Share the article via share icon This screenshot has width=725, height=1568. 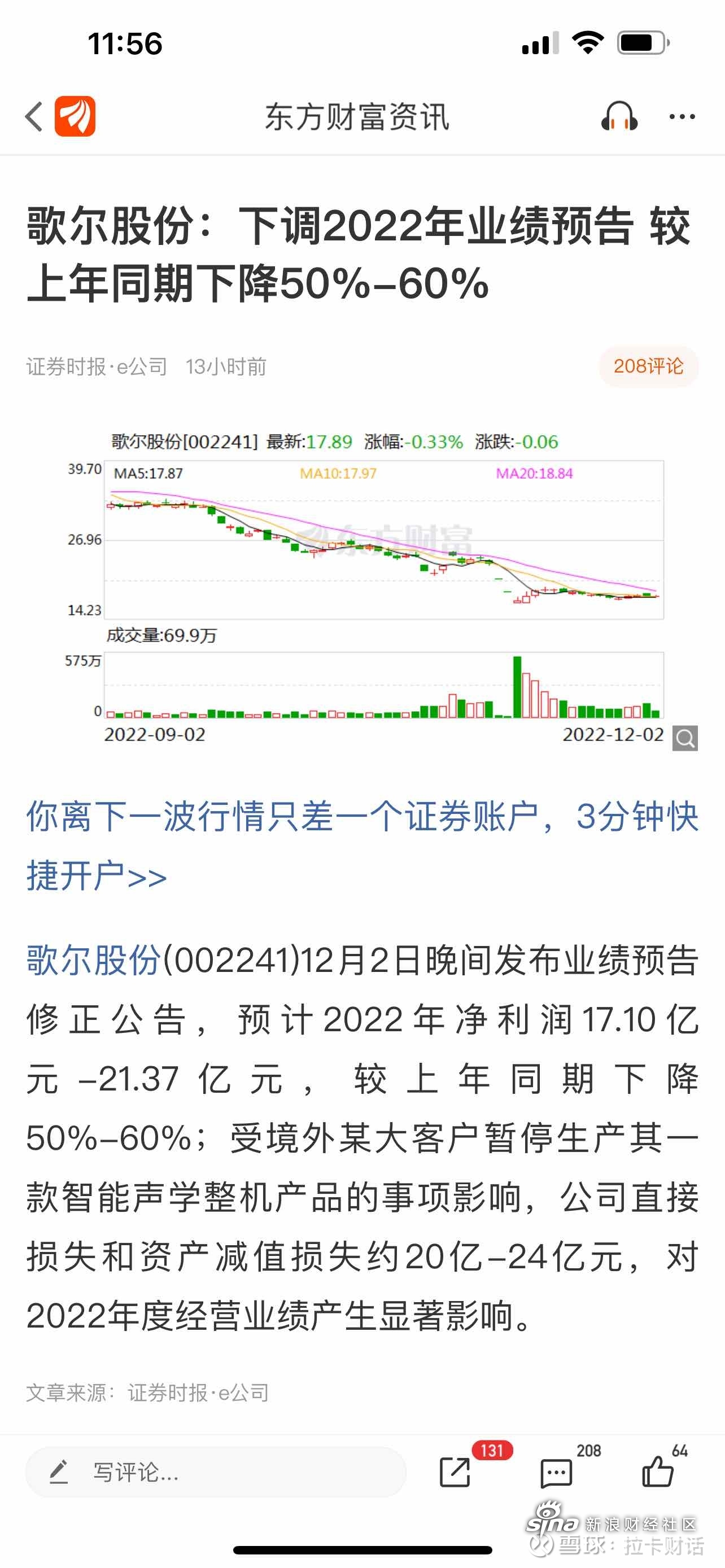click(x=455, y=1473)
